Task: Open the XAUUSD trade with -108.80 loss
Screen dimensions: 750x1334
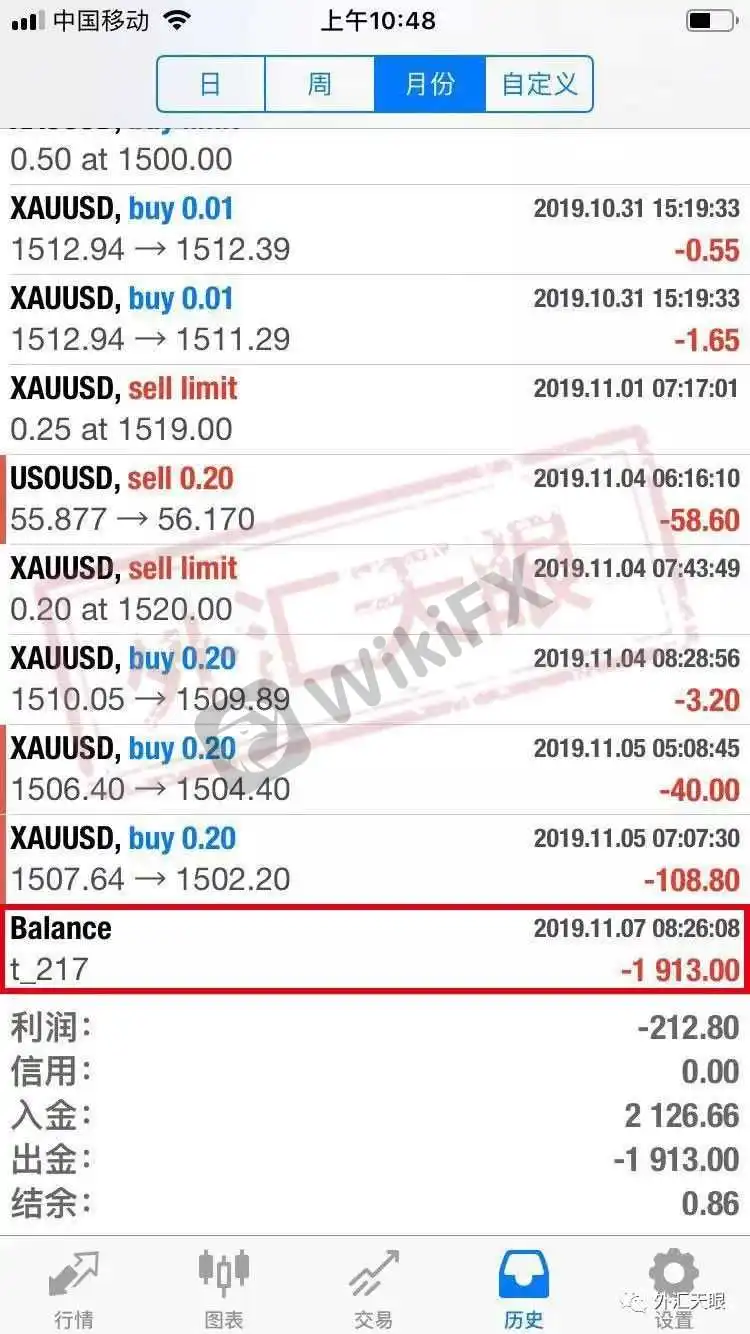Action: click(375, 859)
